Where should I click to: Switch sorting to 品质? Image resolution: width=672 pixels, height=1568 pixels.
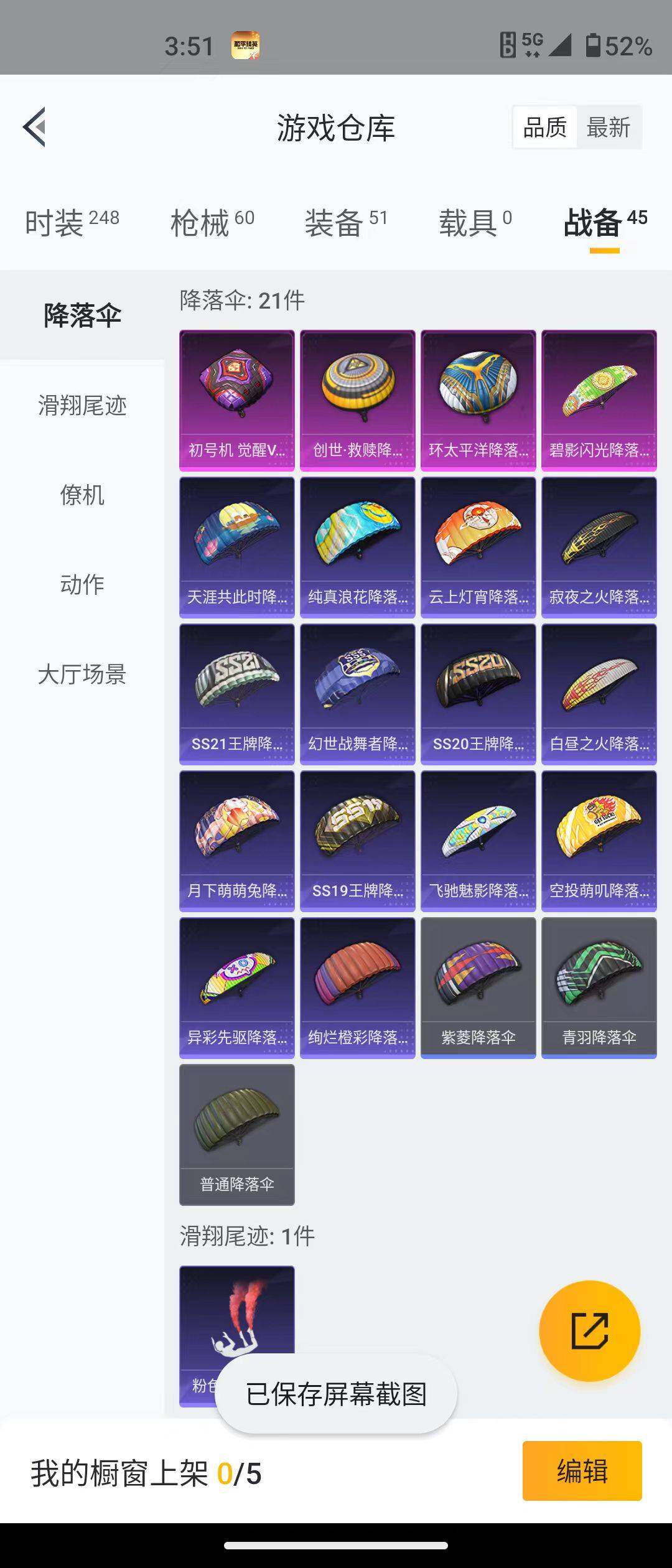tap(544, 127)
